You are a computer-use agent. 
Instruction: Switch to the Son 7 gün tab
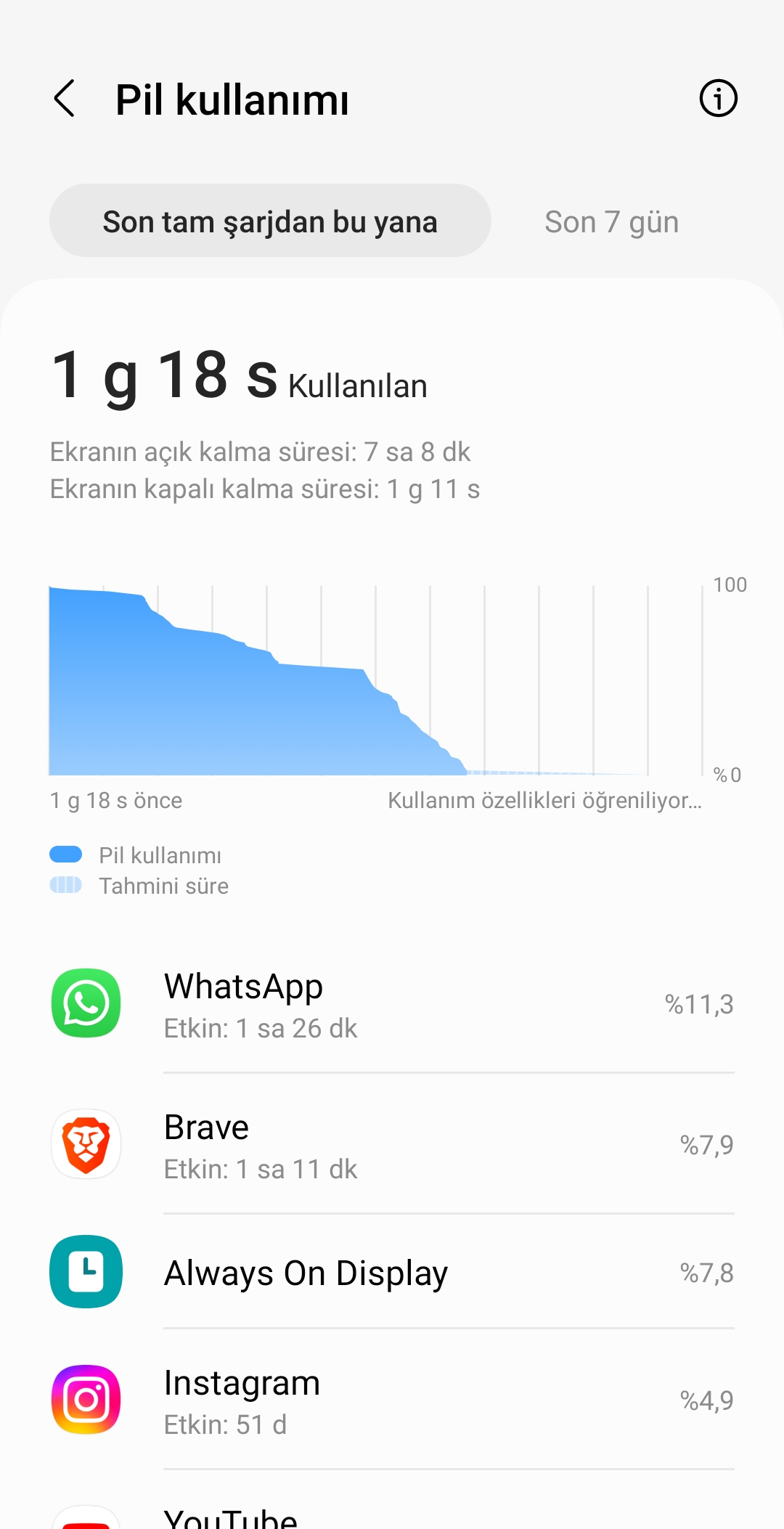click(x=611, y=222)
